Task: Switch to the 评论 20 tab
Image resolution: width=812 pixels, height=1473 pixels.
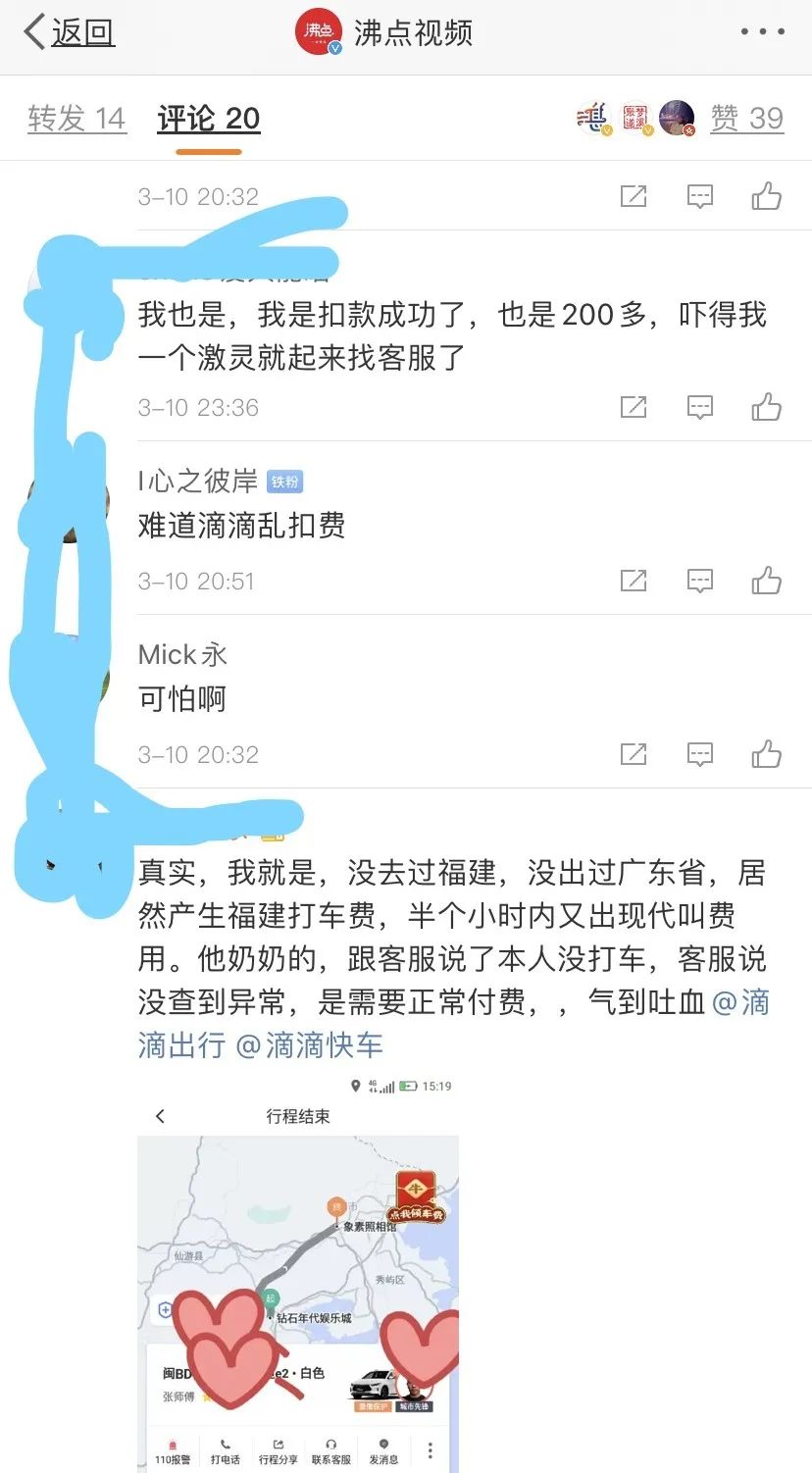Action: (x=208, y=119)
